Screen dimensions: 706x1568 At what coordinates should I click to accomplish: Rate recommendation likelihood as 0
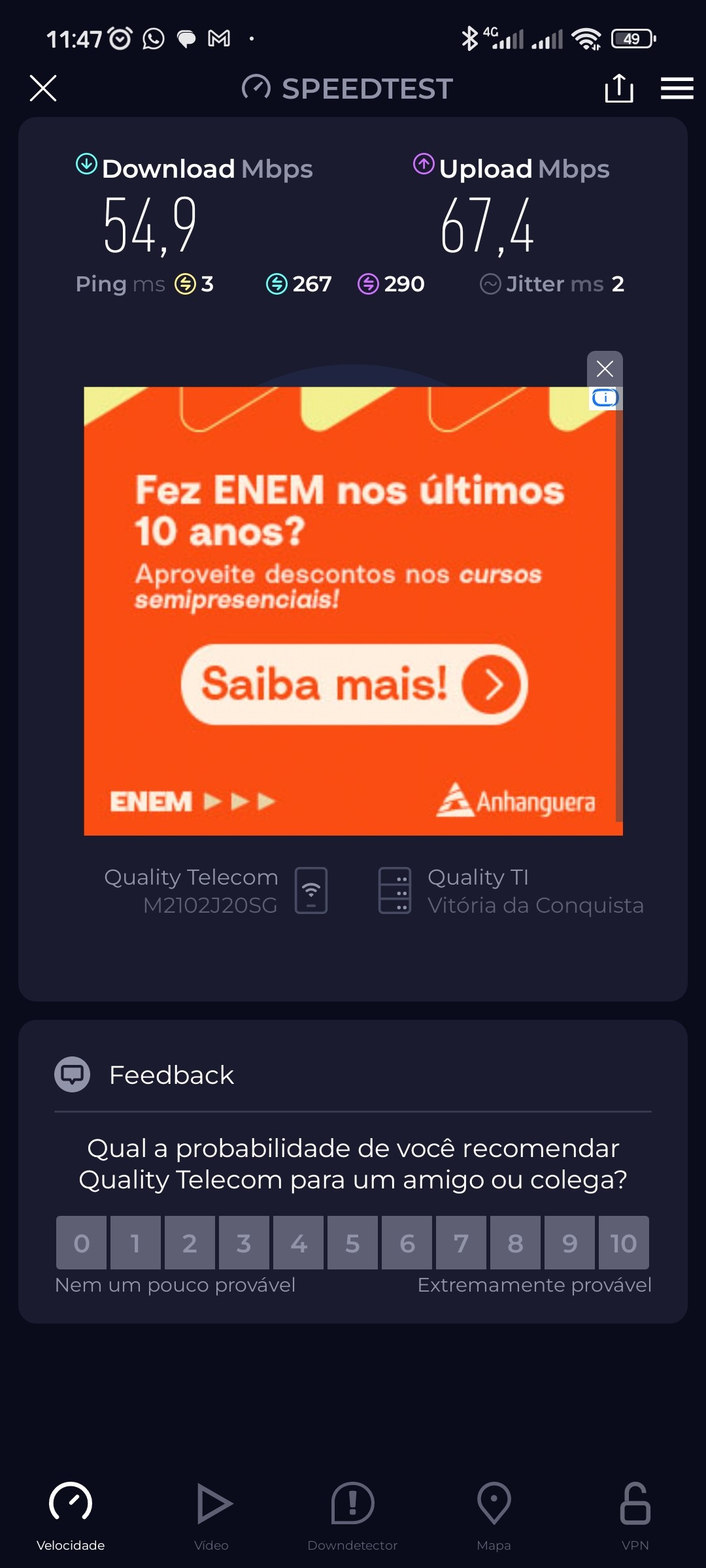82,1243
